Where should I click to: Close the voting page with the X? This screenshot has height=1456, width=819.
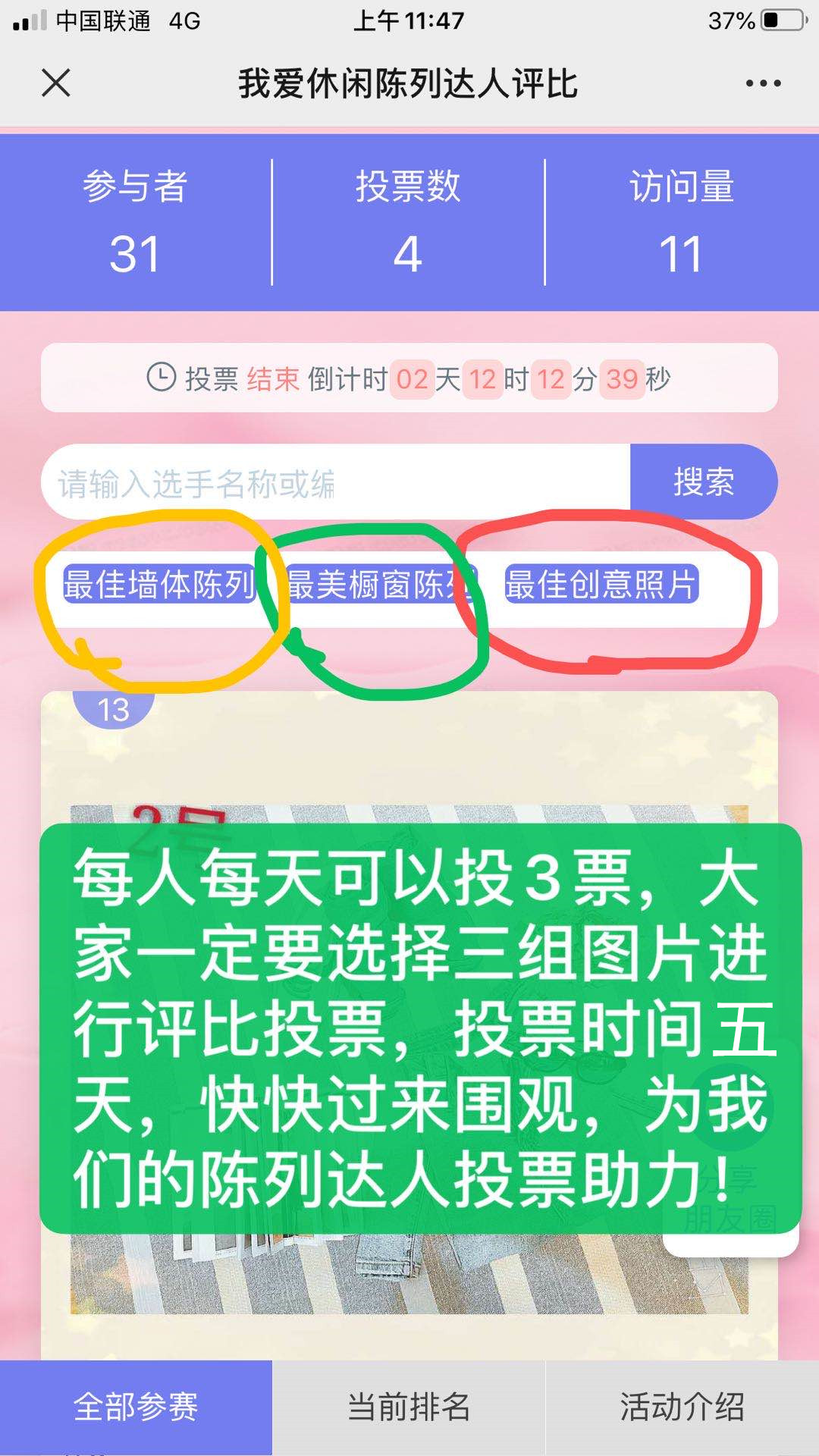coord(56,83)
